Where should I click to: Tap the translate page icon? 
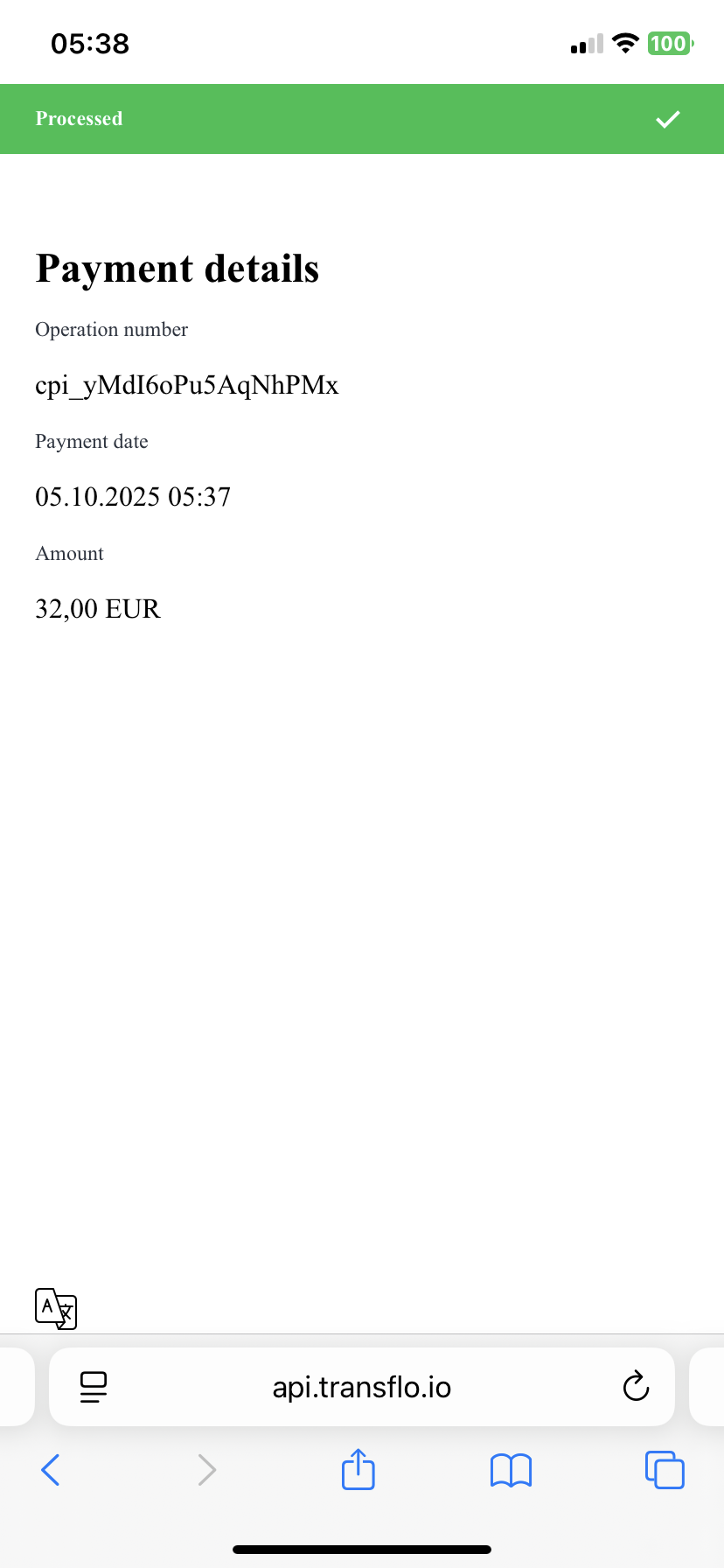click(55, 1309)
